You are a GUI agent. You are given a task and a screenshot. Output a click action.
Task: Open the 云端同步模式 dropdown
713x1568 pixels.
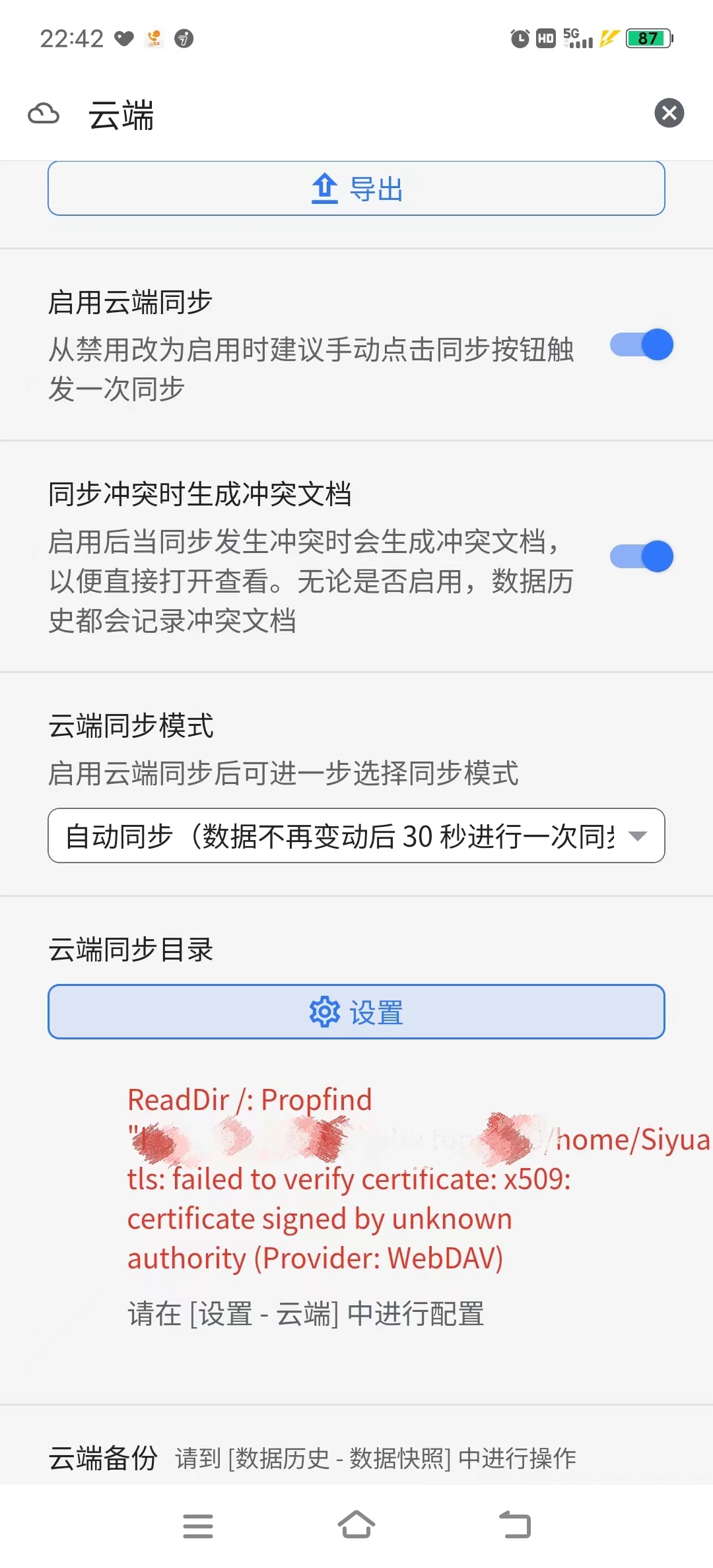click(356, 835)
